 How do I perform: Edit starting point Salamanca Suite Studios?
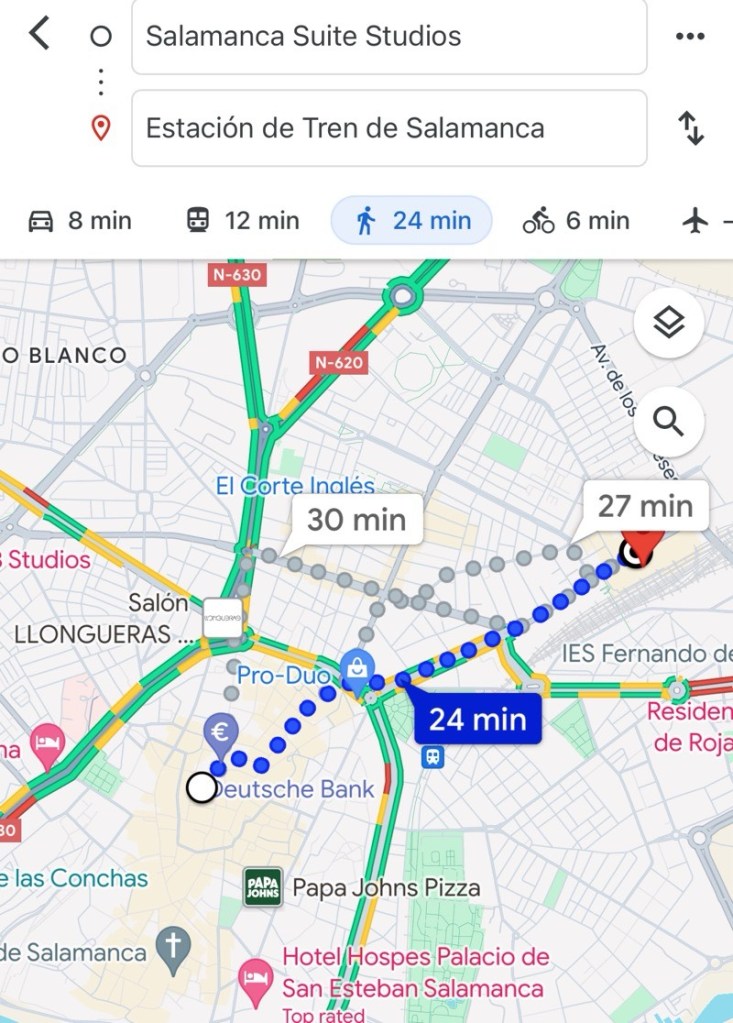pyautogui.click(x=389, y=37)
